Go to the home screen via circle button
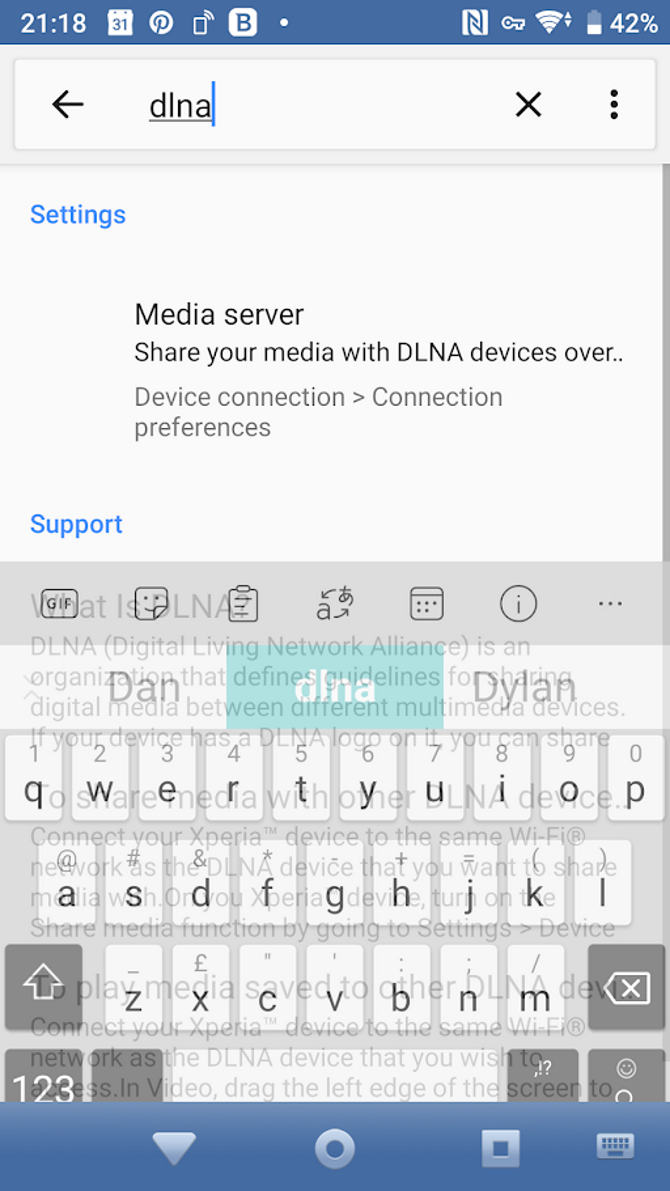The width and height of the screenshot is (670, 1191). pos(335,1147)
